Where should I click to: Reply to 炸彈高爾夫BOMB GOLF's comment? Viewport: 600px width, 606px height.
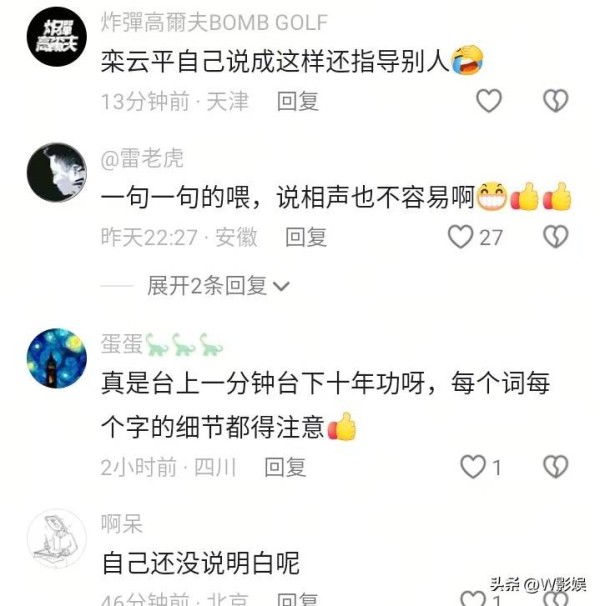297,101
